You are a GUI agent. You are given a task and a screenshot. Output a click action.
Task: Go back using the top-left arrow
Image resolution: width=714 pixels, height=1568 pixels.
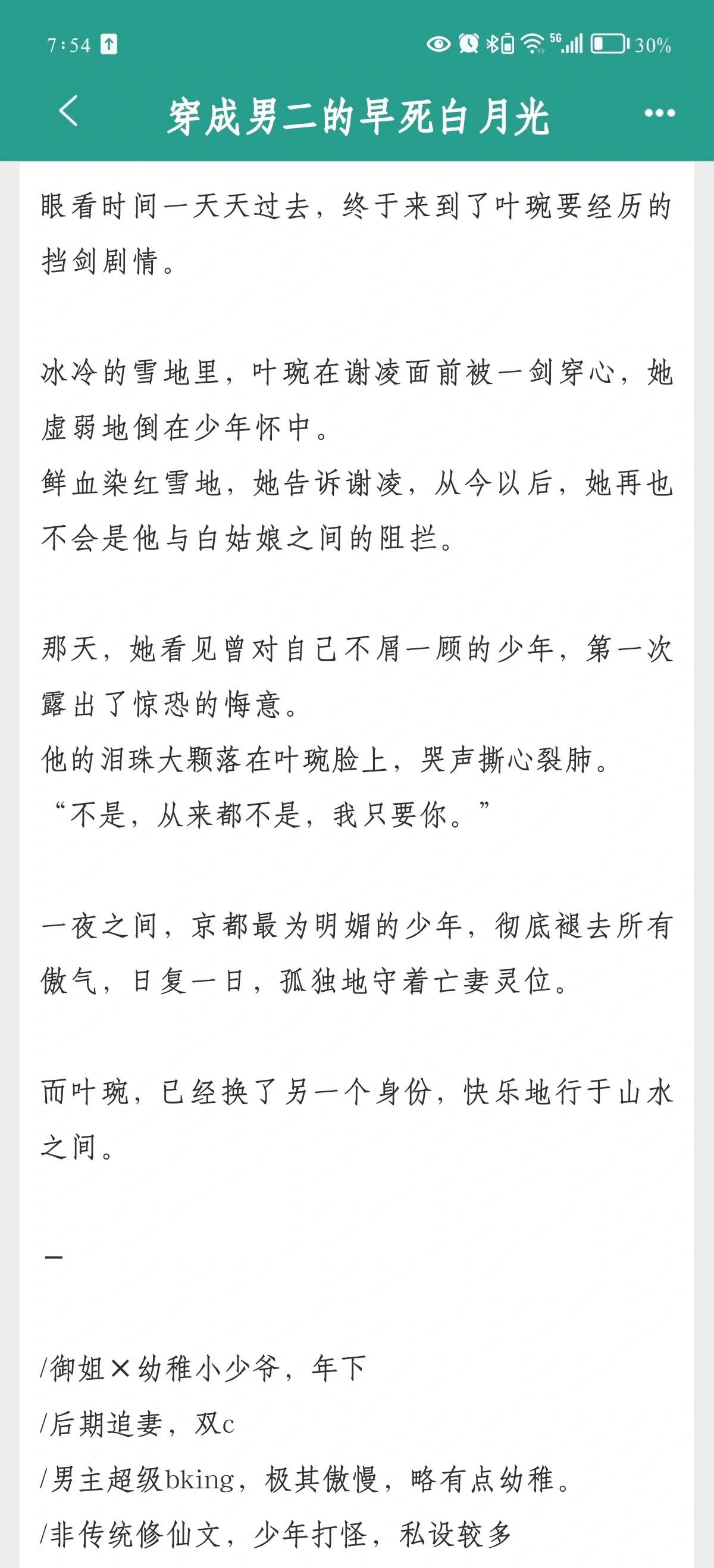coord(69,111)
